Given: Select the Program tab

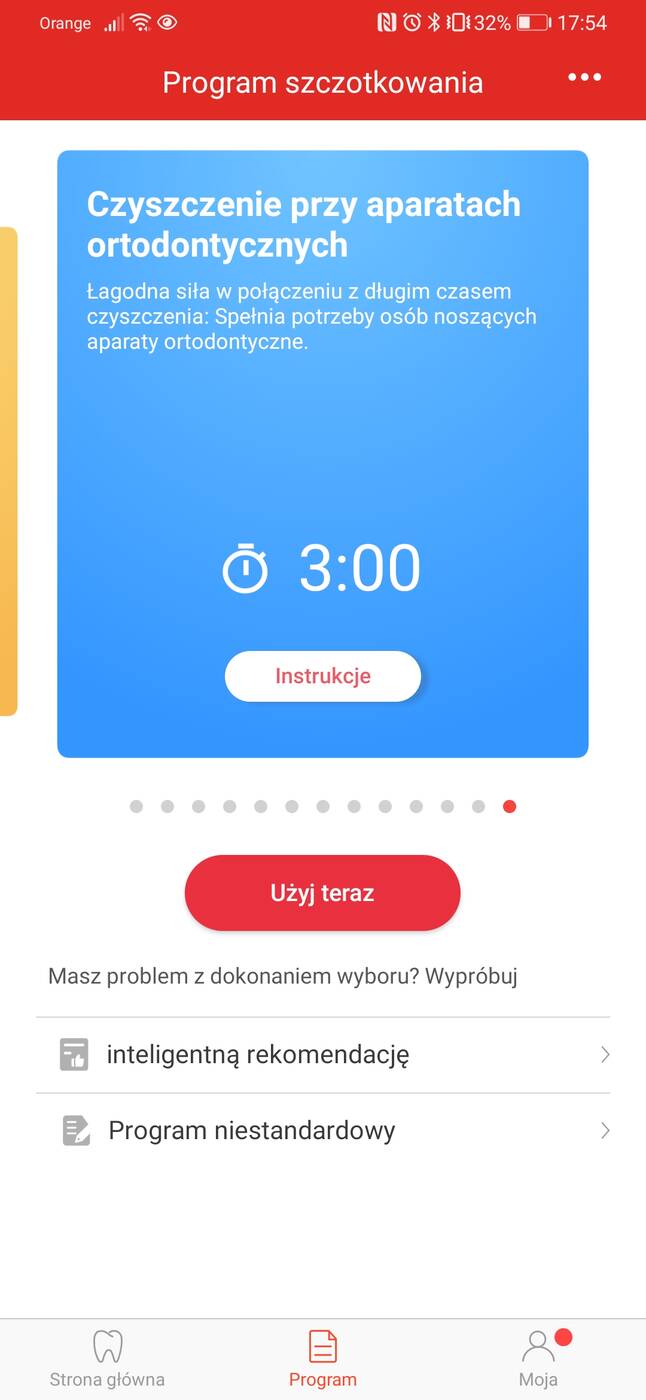Looking at the screenshot, I should (322, 1360).
